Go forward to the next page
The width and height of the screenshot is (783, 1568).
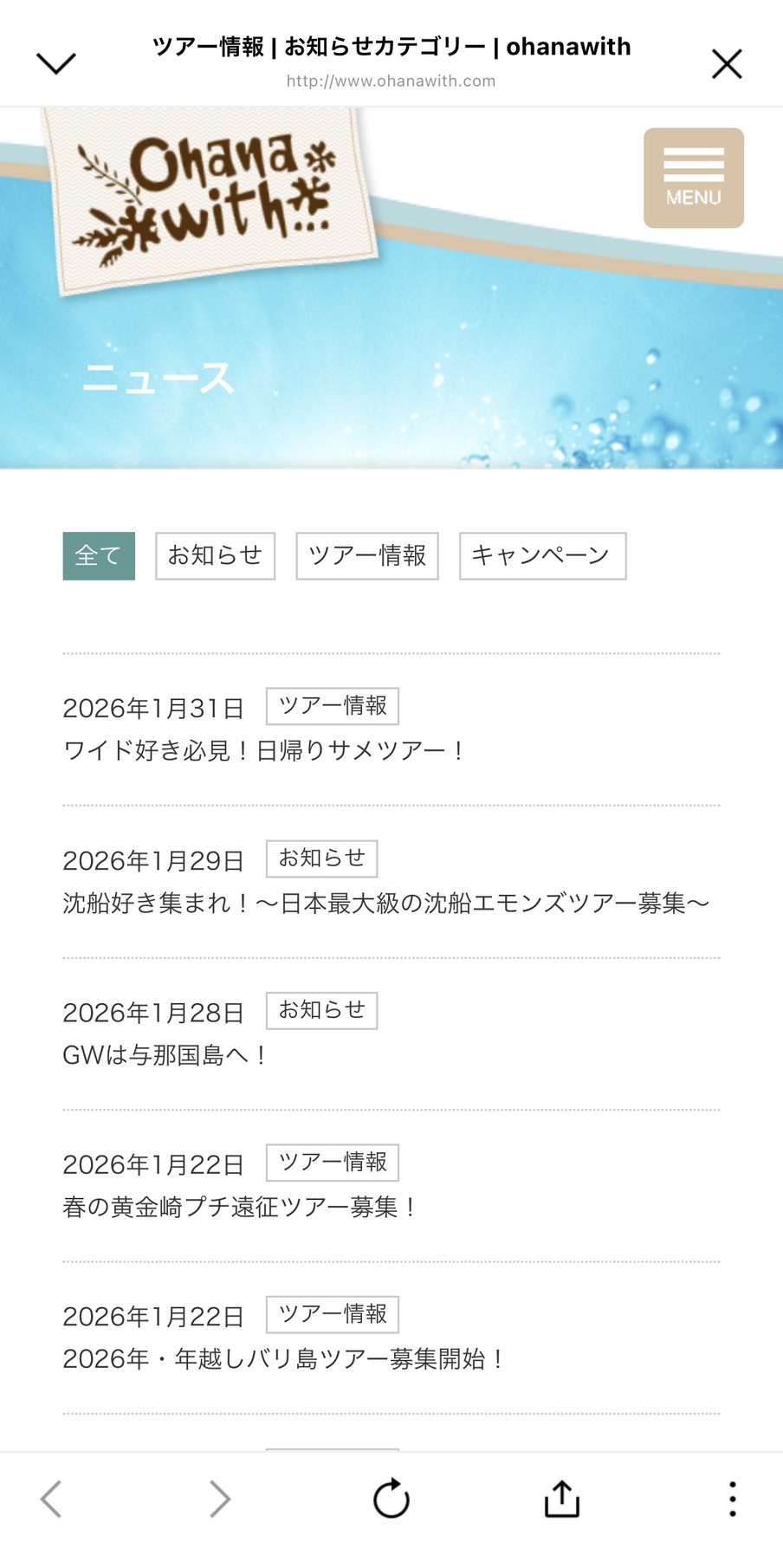[220, 1499]
